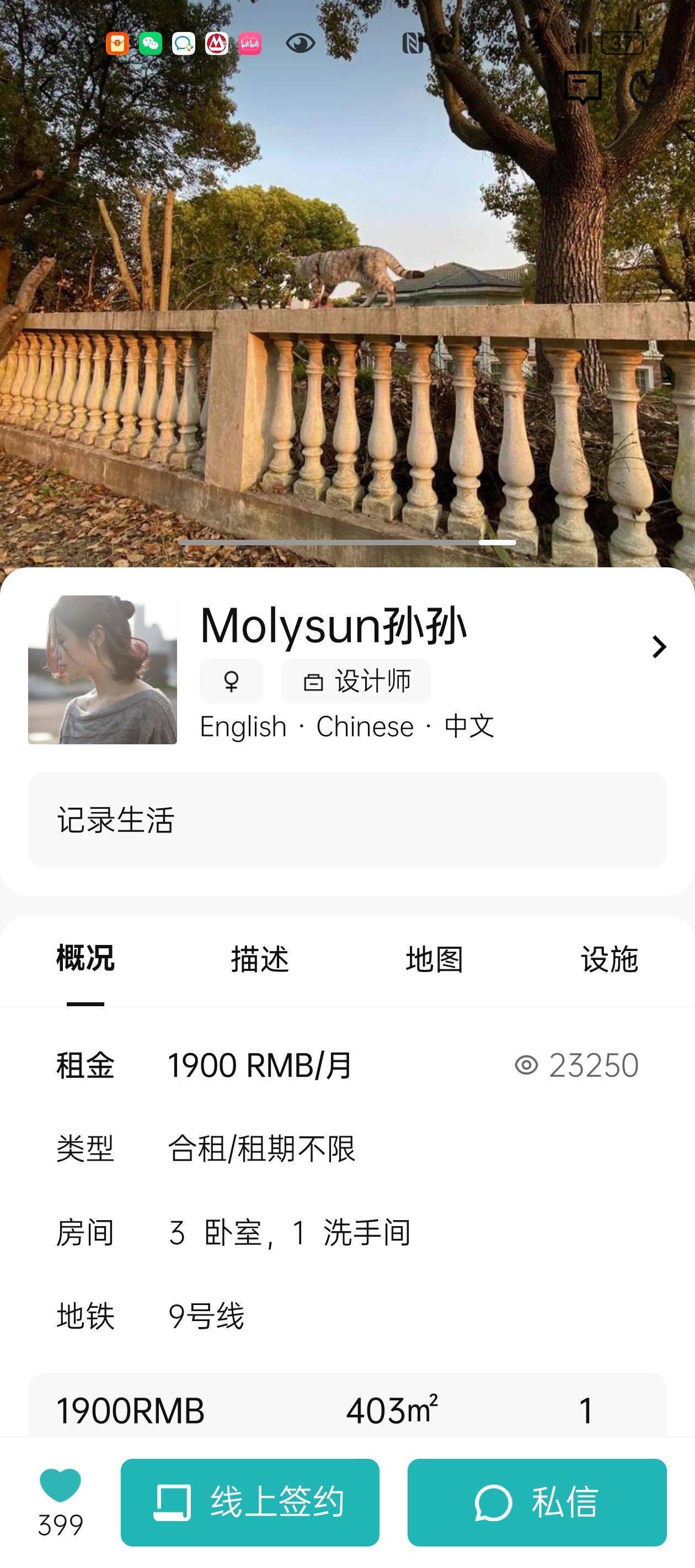Open Molysun孙孙's profile via chevron

click(x=659, y=646)
